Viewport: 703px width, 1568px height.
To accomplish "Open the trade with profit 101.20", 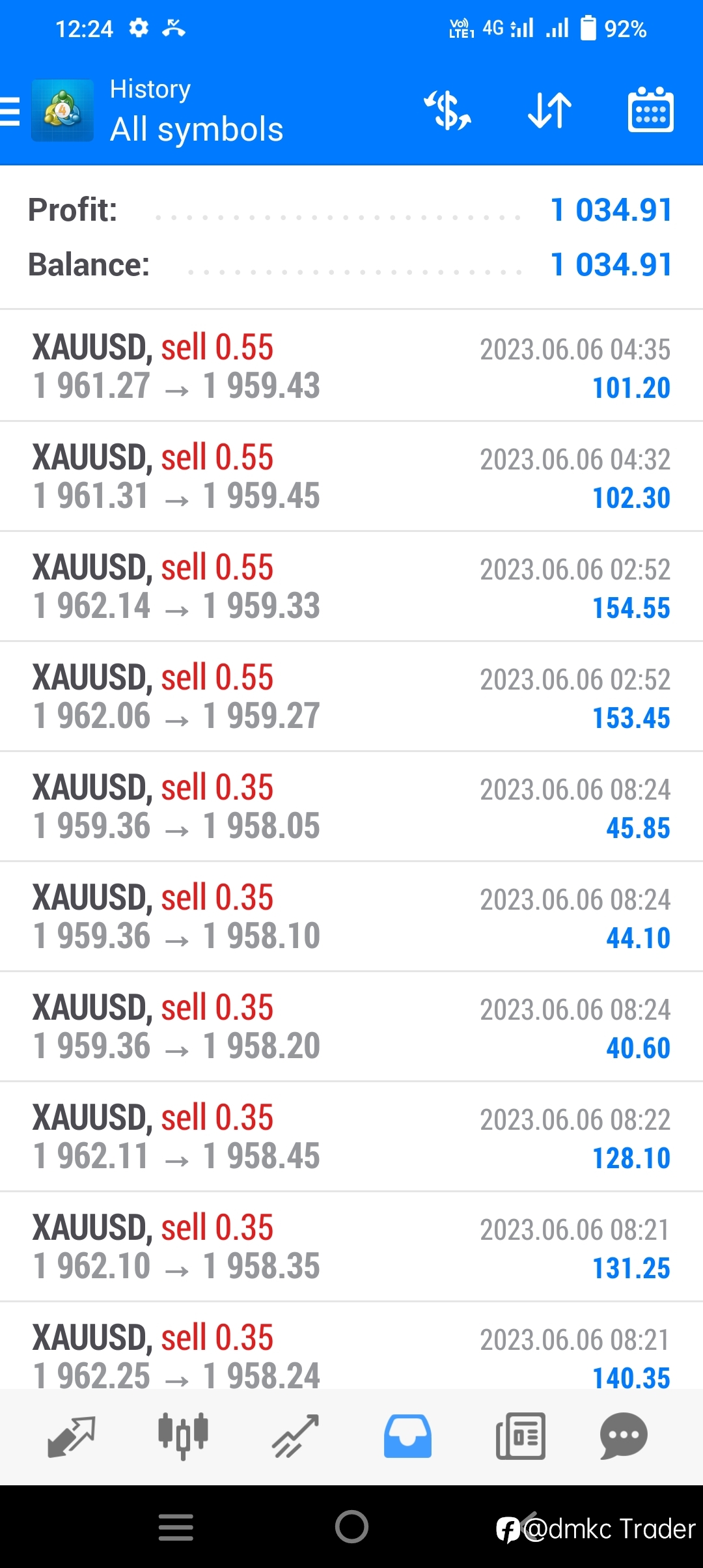I will click(351, 366).
